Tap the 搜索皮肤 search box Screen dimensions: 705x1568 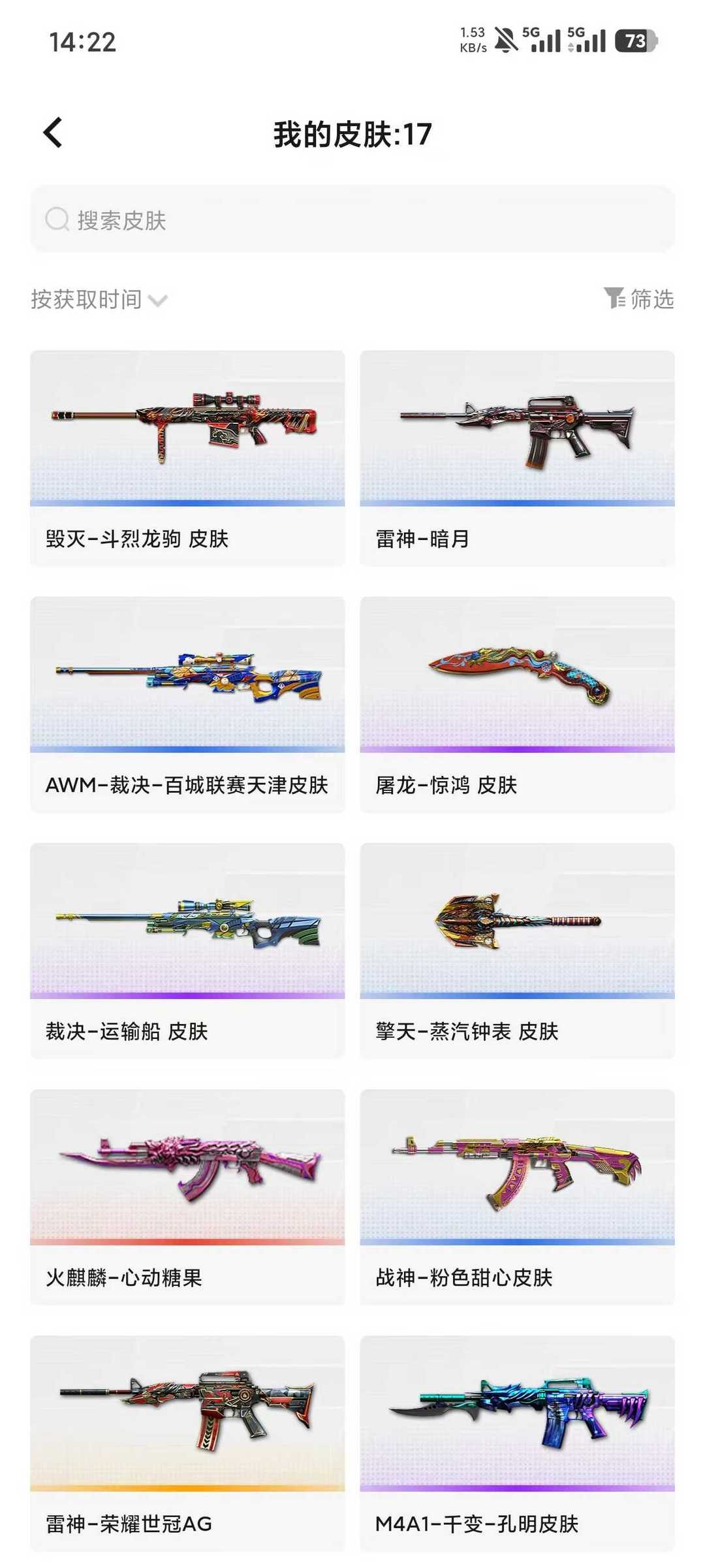[352, 219]
